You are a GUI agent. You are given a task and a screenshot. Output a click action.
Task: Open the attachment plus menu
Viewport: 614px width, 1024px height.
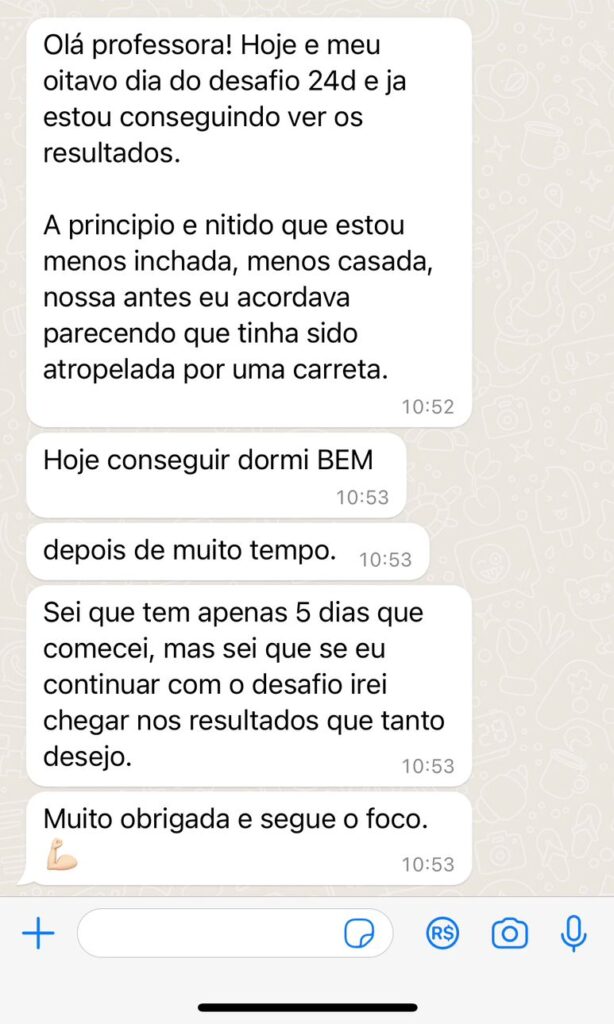(x=38, y=934)
